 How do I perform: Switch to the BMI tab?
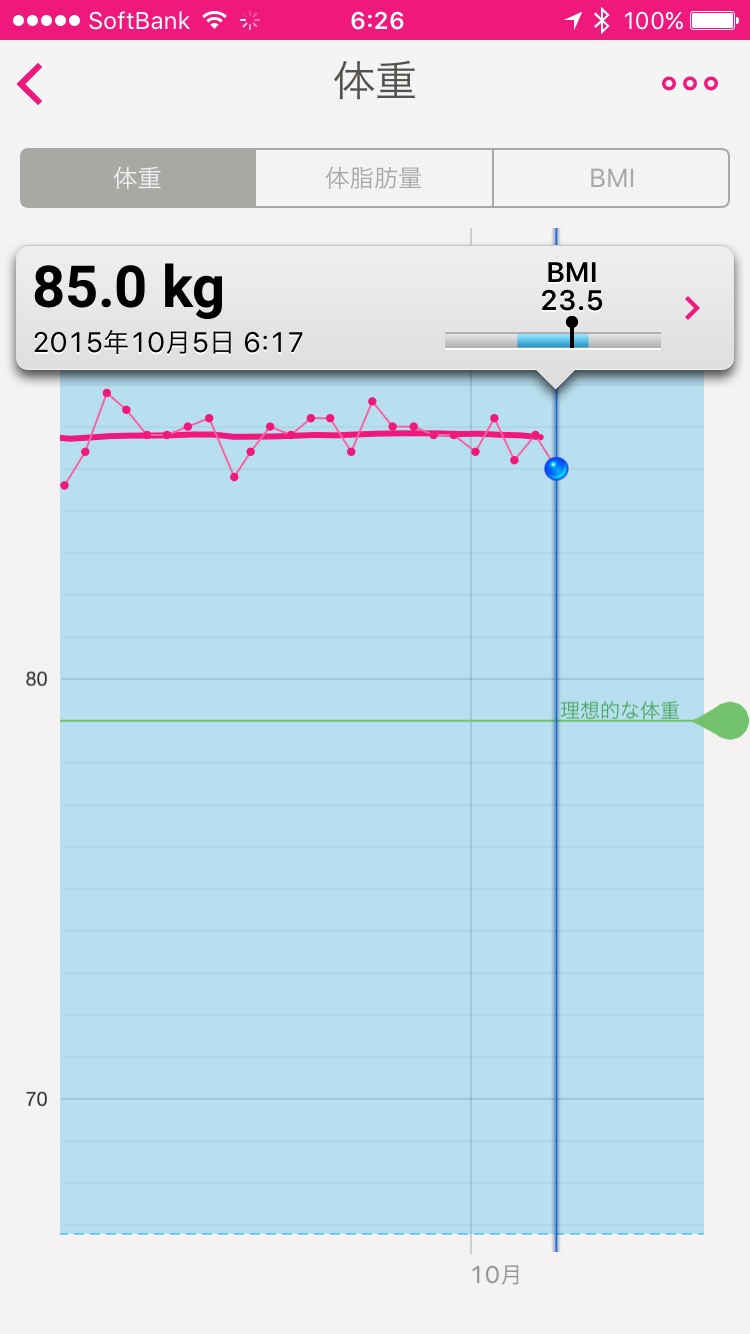coord(611,179)
